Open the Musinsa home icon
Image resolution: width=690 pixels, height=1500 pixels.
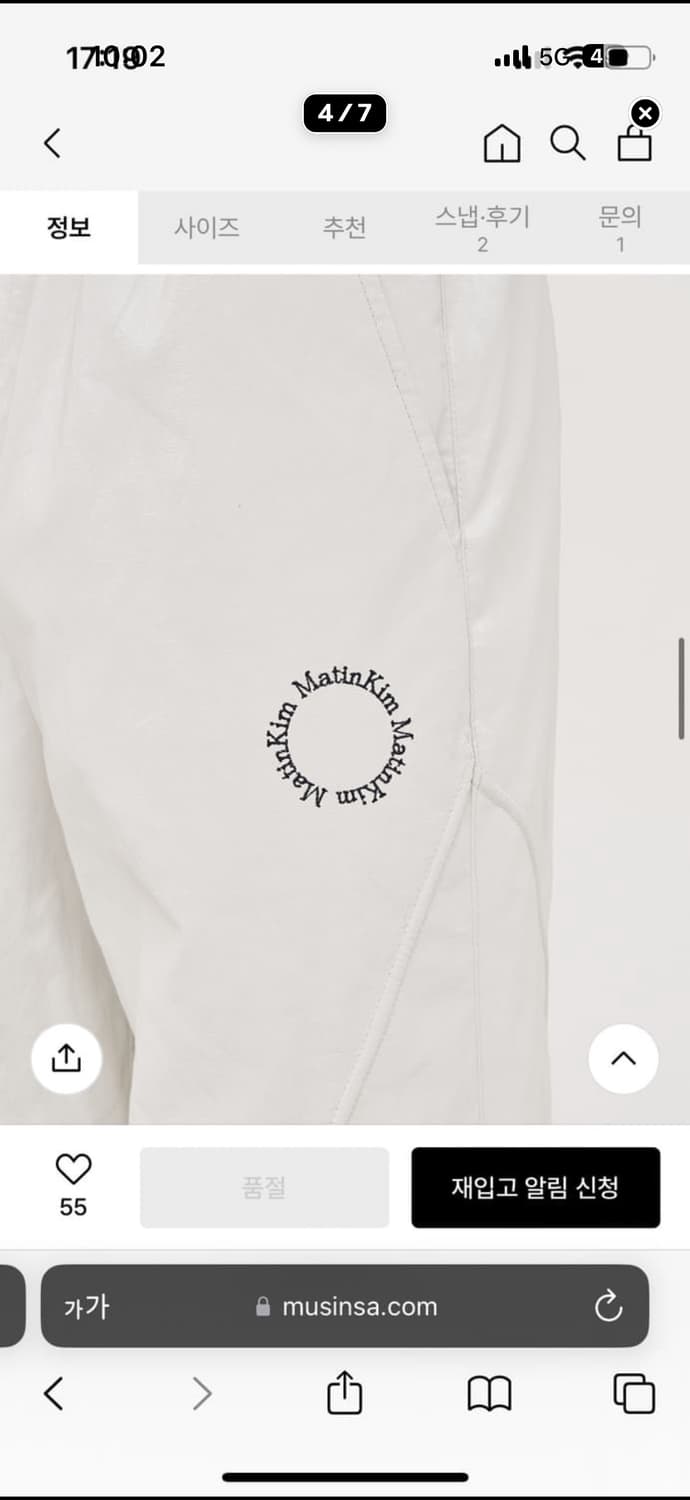coord(501,144)
